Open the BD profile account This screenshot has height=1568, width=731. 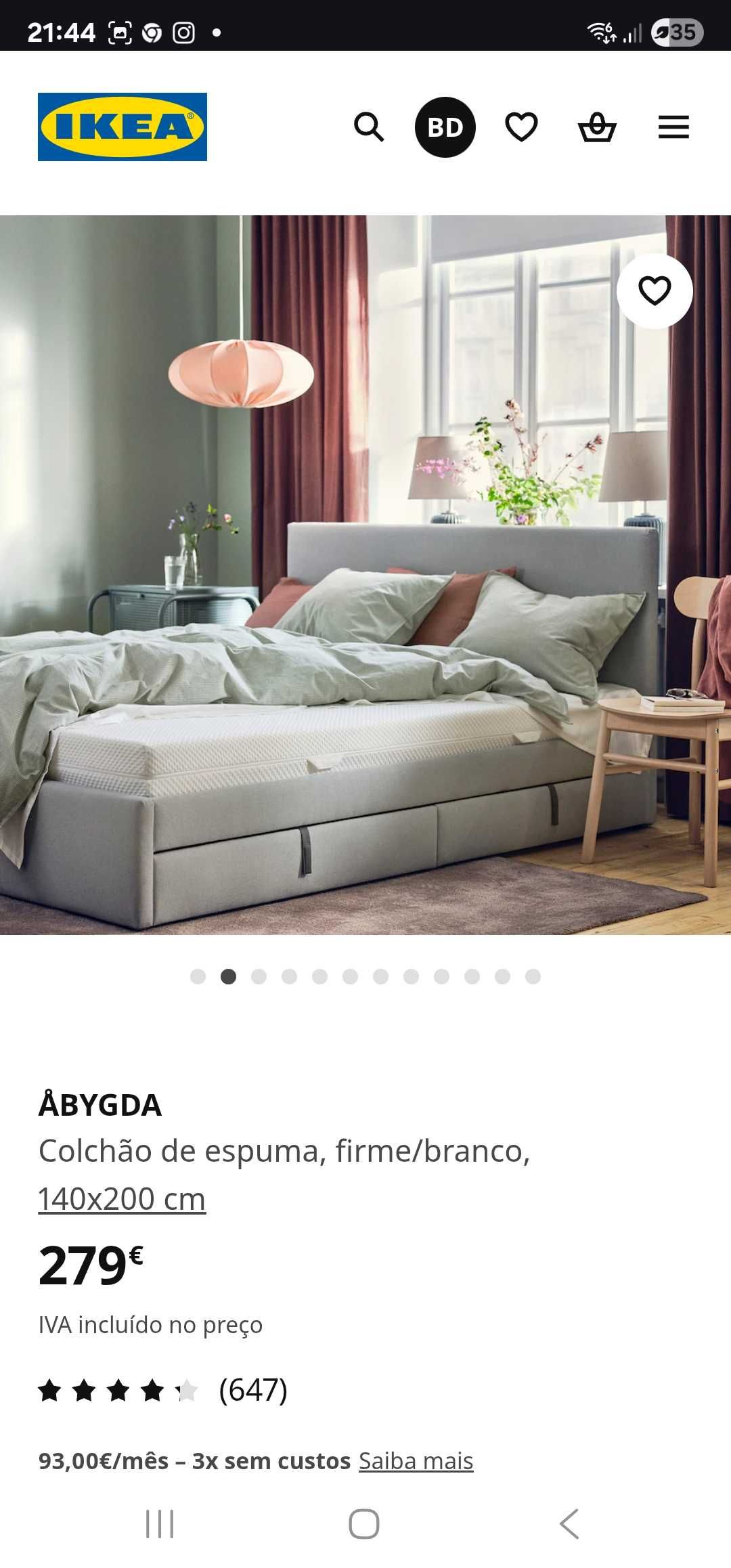[445, 127]
